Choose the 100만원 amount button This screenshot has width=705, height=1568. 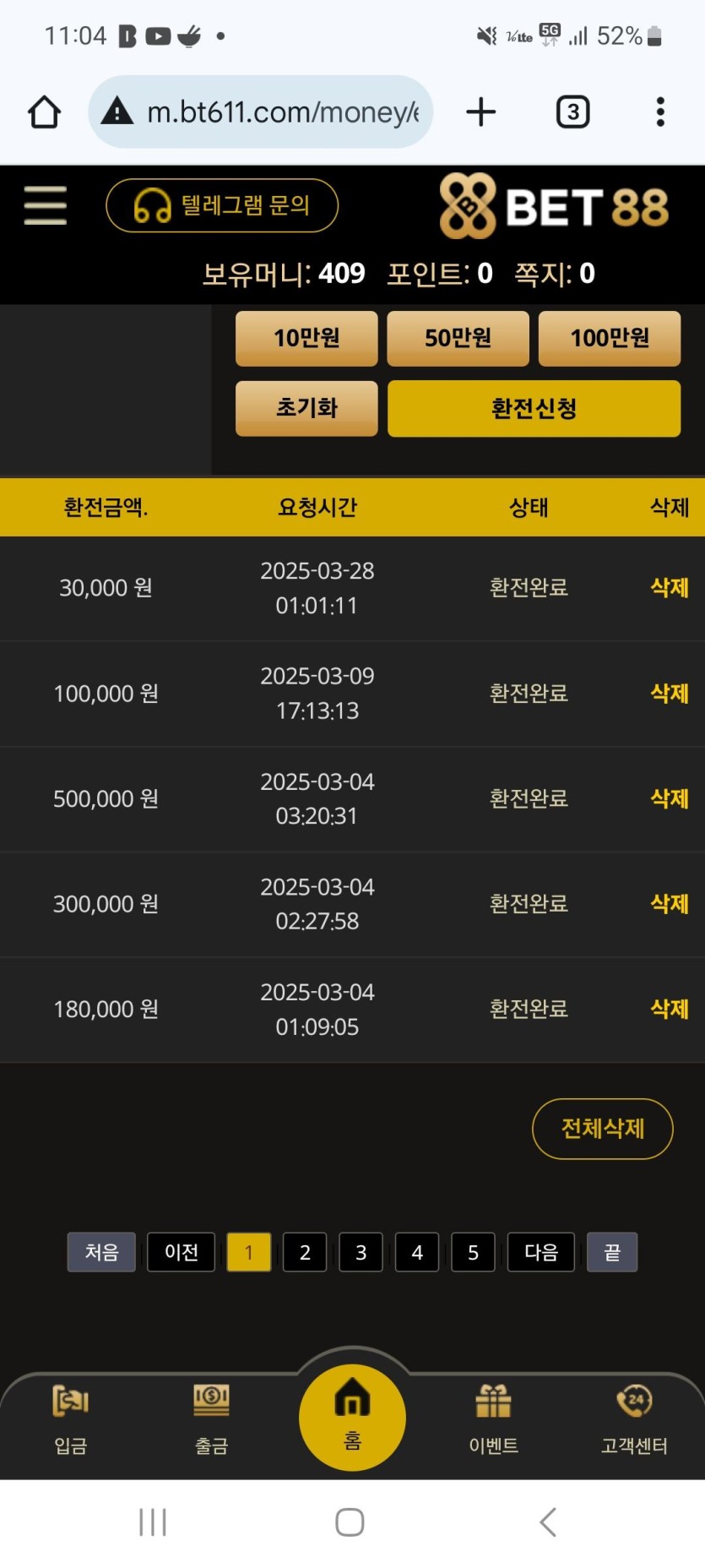tap(609, 338)
